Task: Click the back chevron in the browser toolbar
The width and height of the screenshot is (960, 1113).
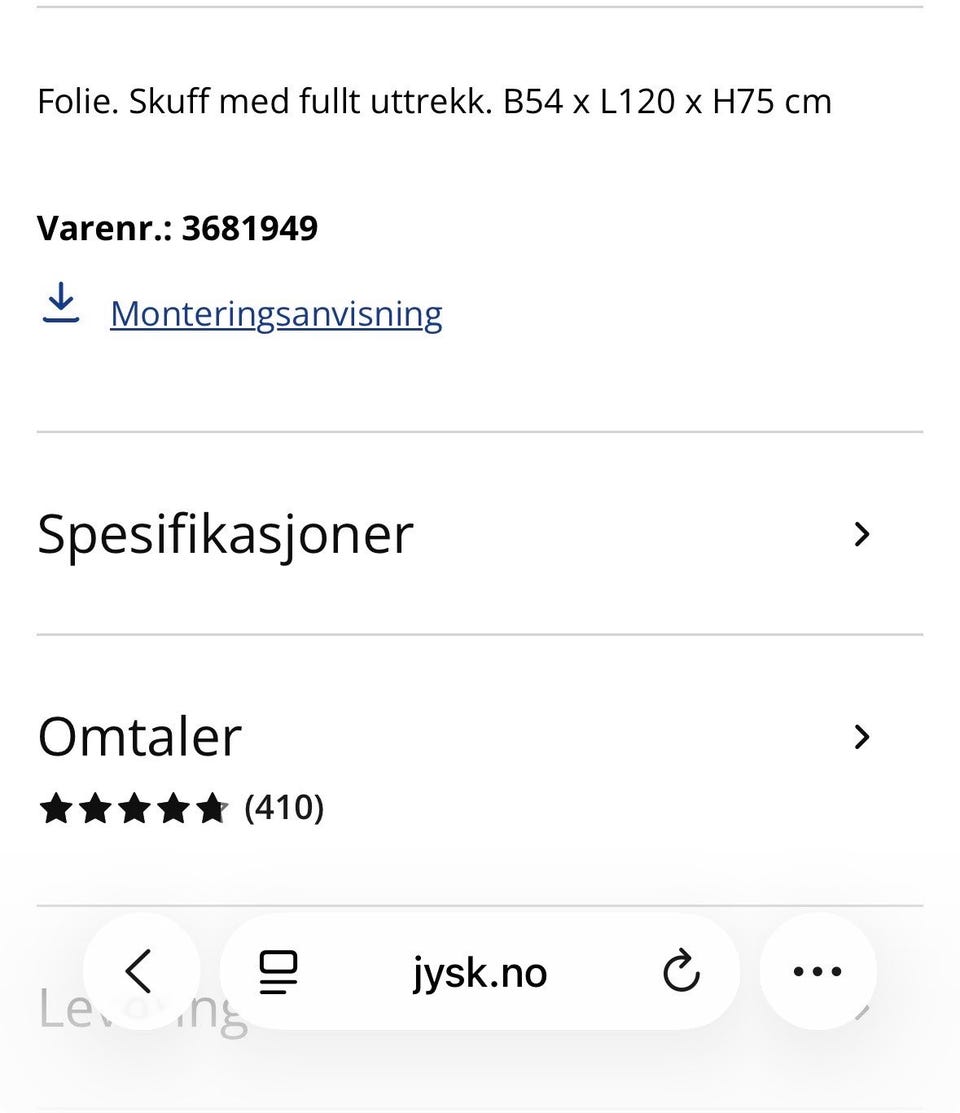Action: click(140, 970)
